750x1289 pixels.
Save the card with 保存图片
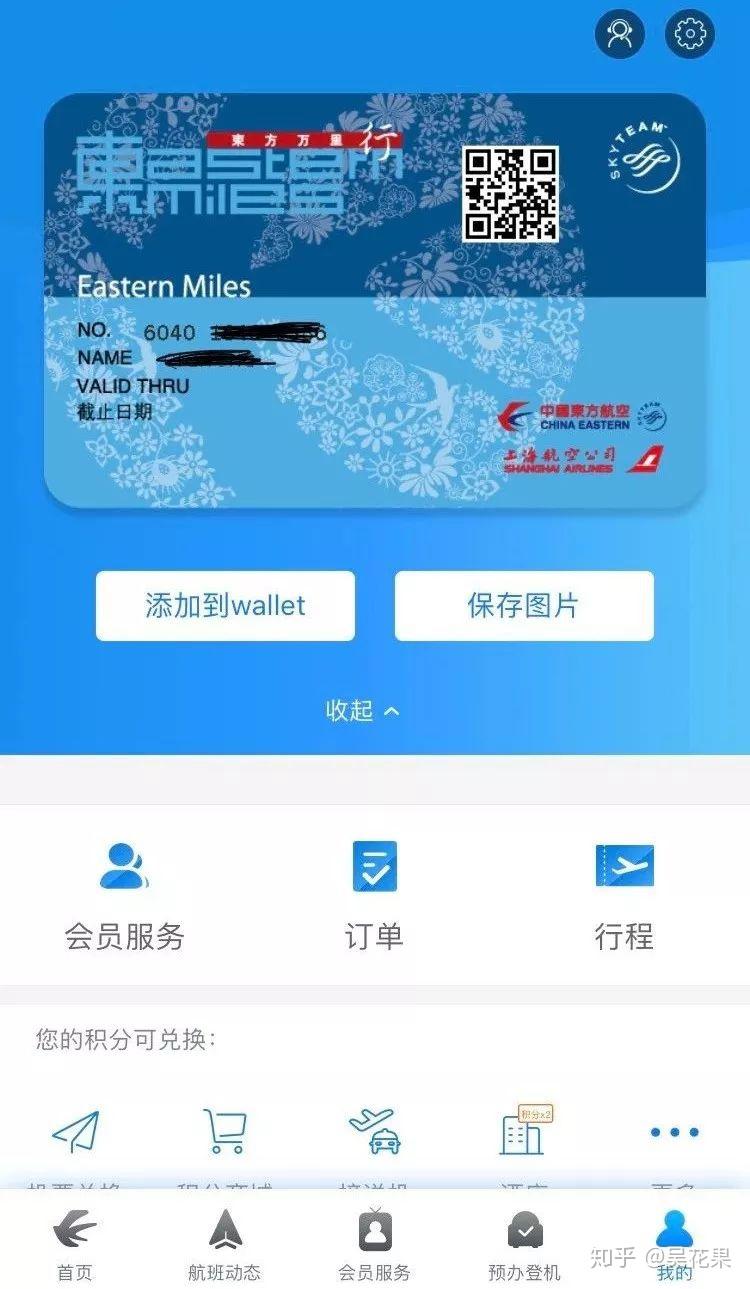tap(523, 605)
